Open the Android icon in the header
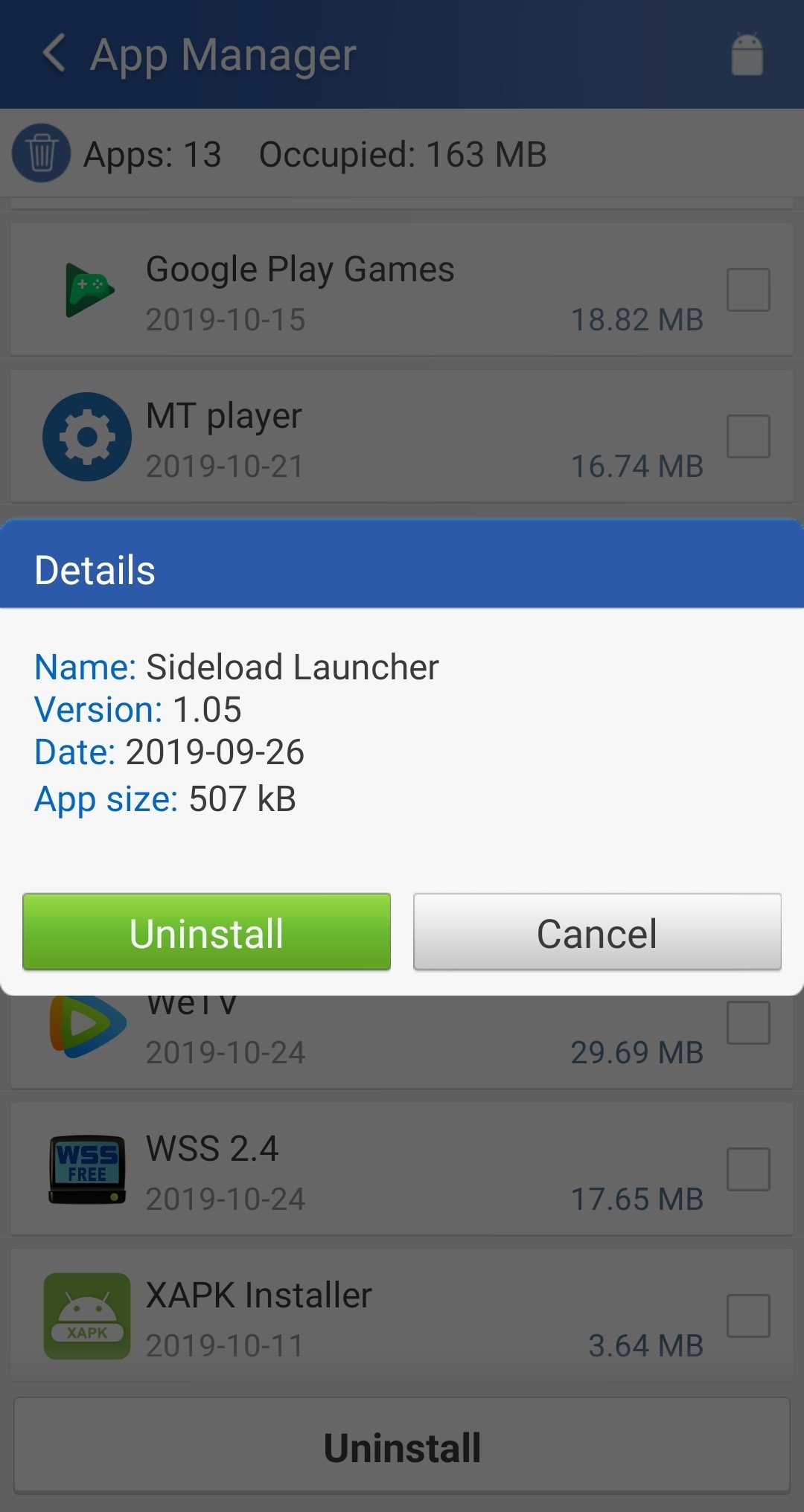The width and height of the screenshot is (804, 1512). pos(747,54)
